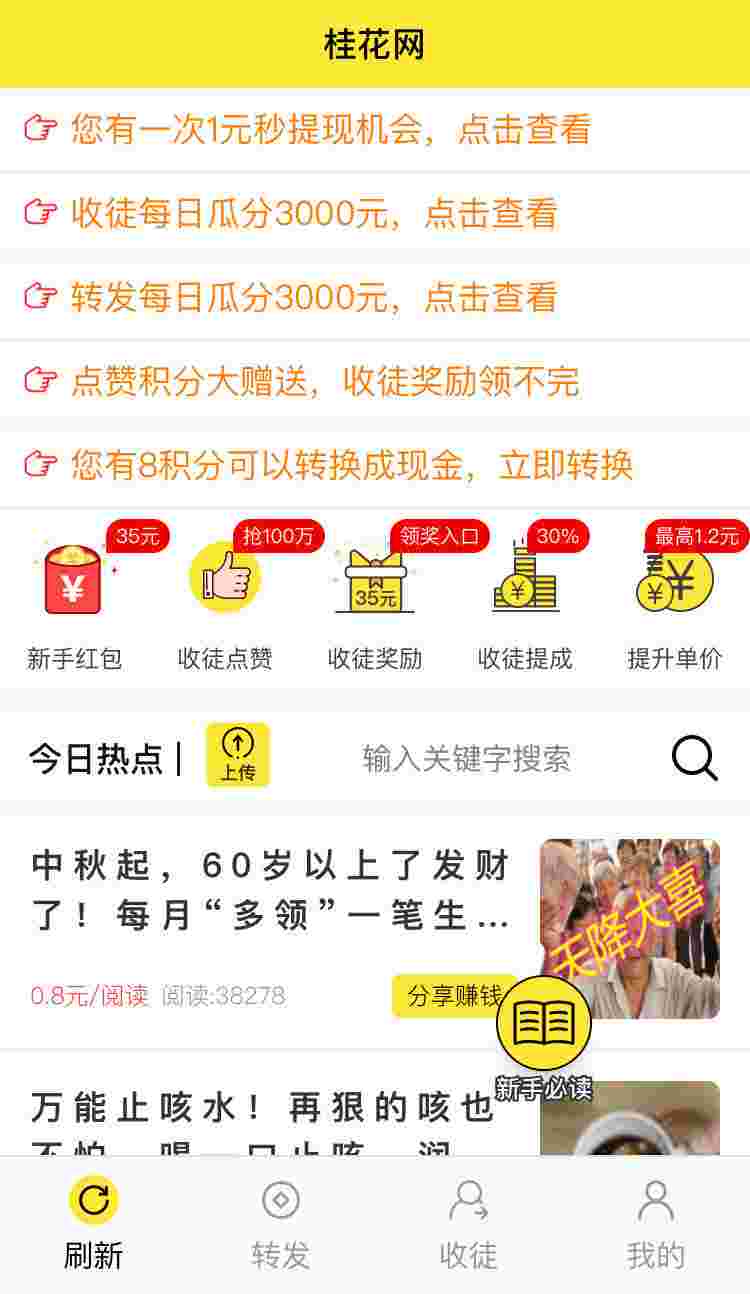Tap 分享赚钱 on the first article
The height and width of the screenshot is (1294, 750).
(455, 996)
